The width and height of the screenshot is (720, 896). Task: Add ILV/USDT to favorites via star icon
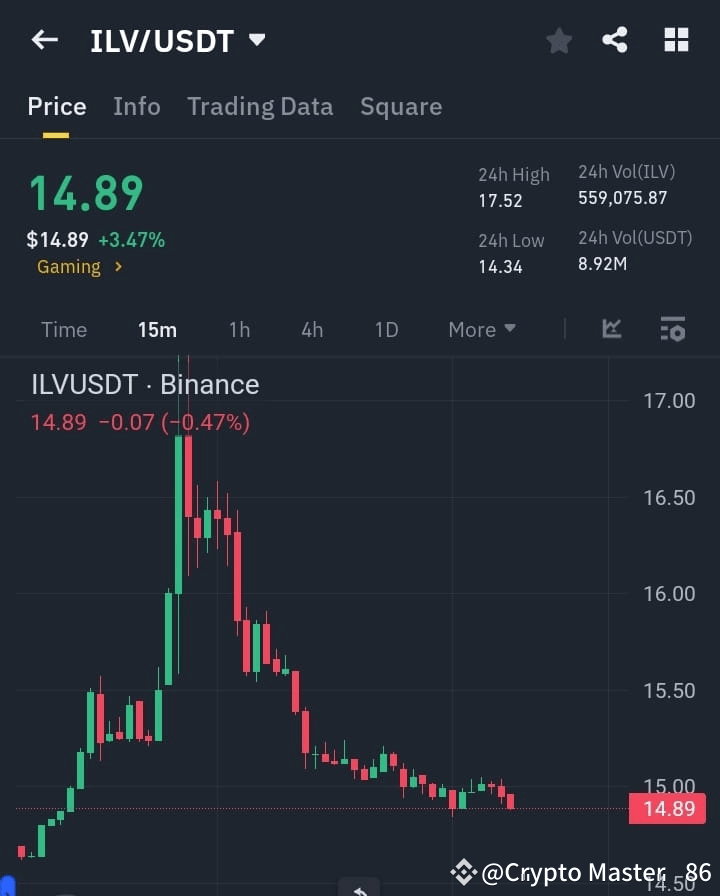[x=558, y=40]
